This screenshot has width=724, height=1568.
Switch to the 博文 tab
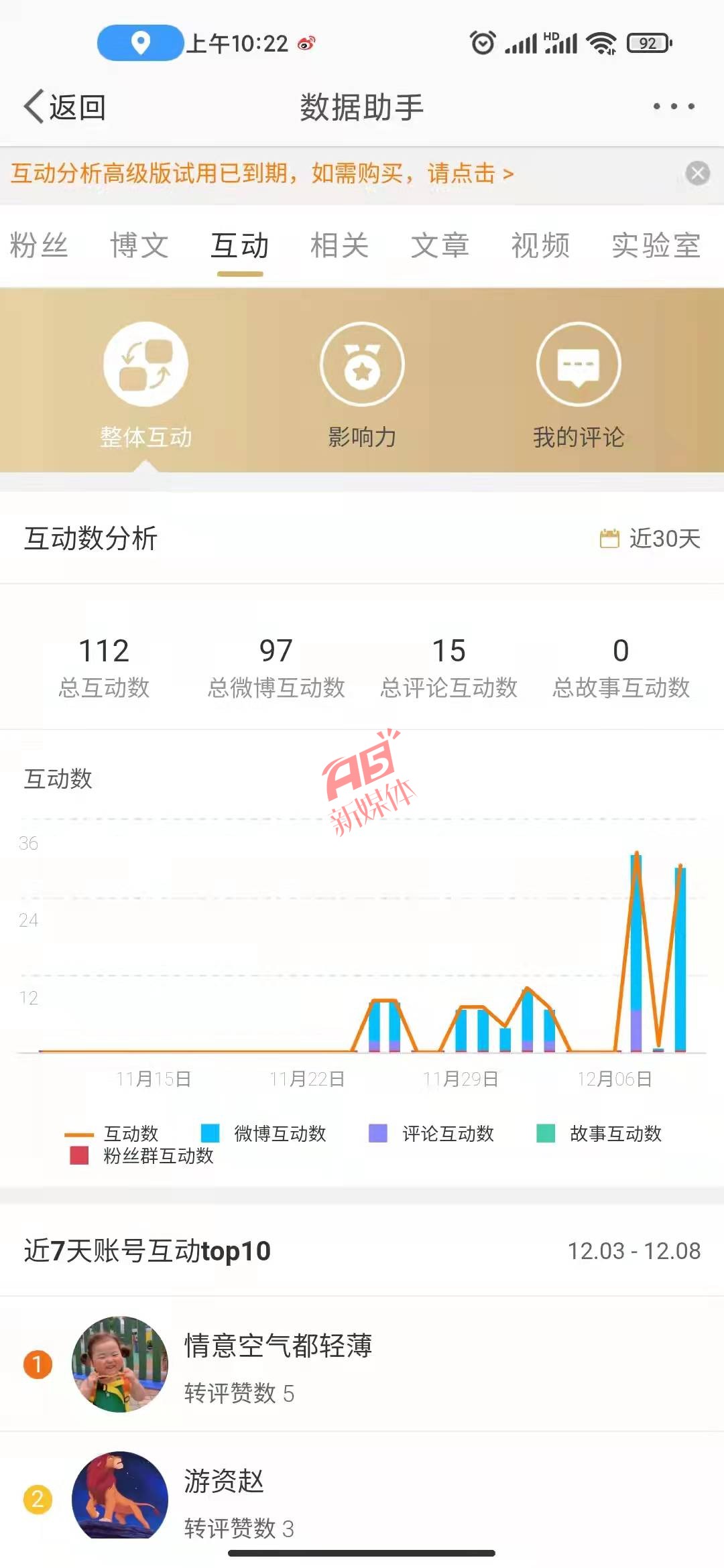(x=139, y=245)
